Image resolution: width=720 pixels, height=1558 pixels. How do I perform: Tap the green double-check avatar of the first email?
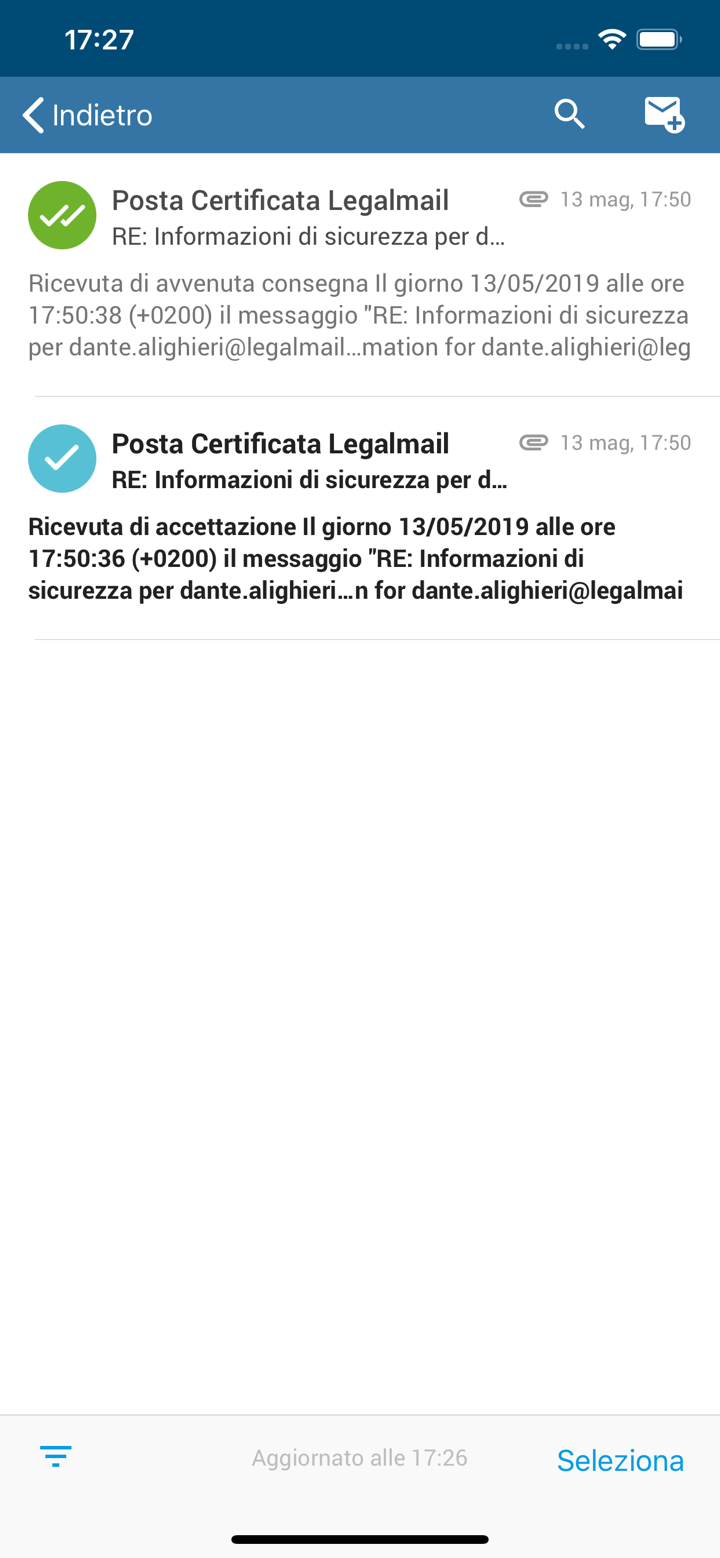click(x=62, y=215)
